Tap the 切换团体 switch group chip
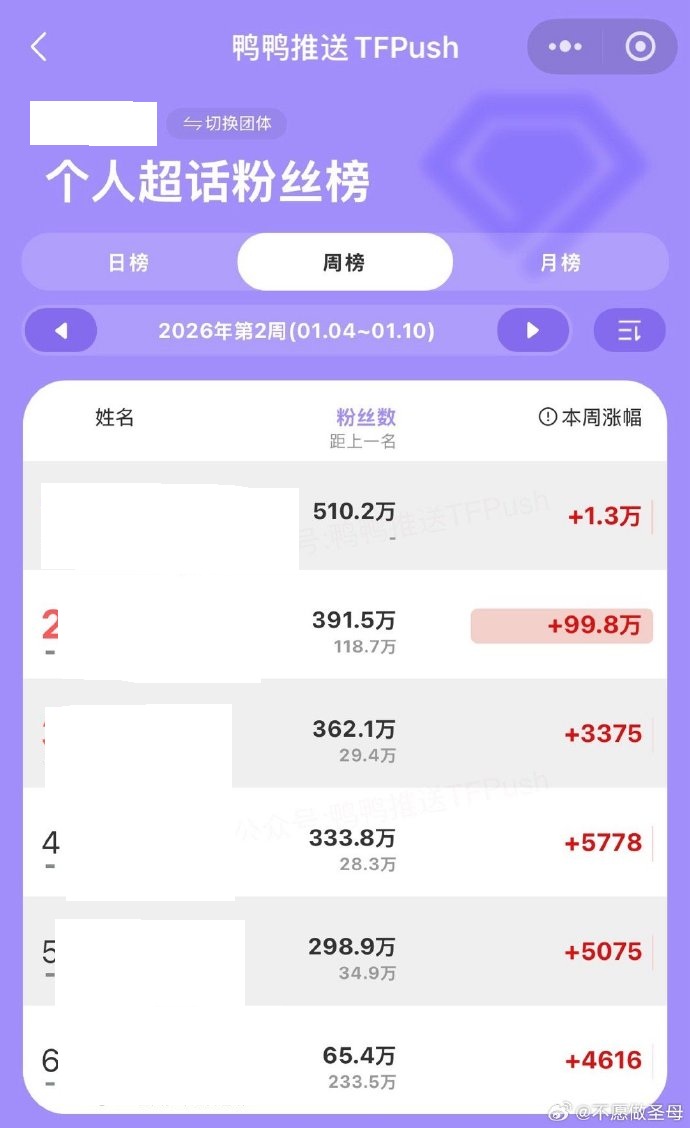This screenshot has height=1128, width=690. [x=227, y=124]
